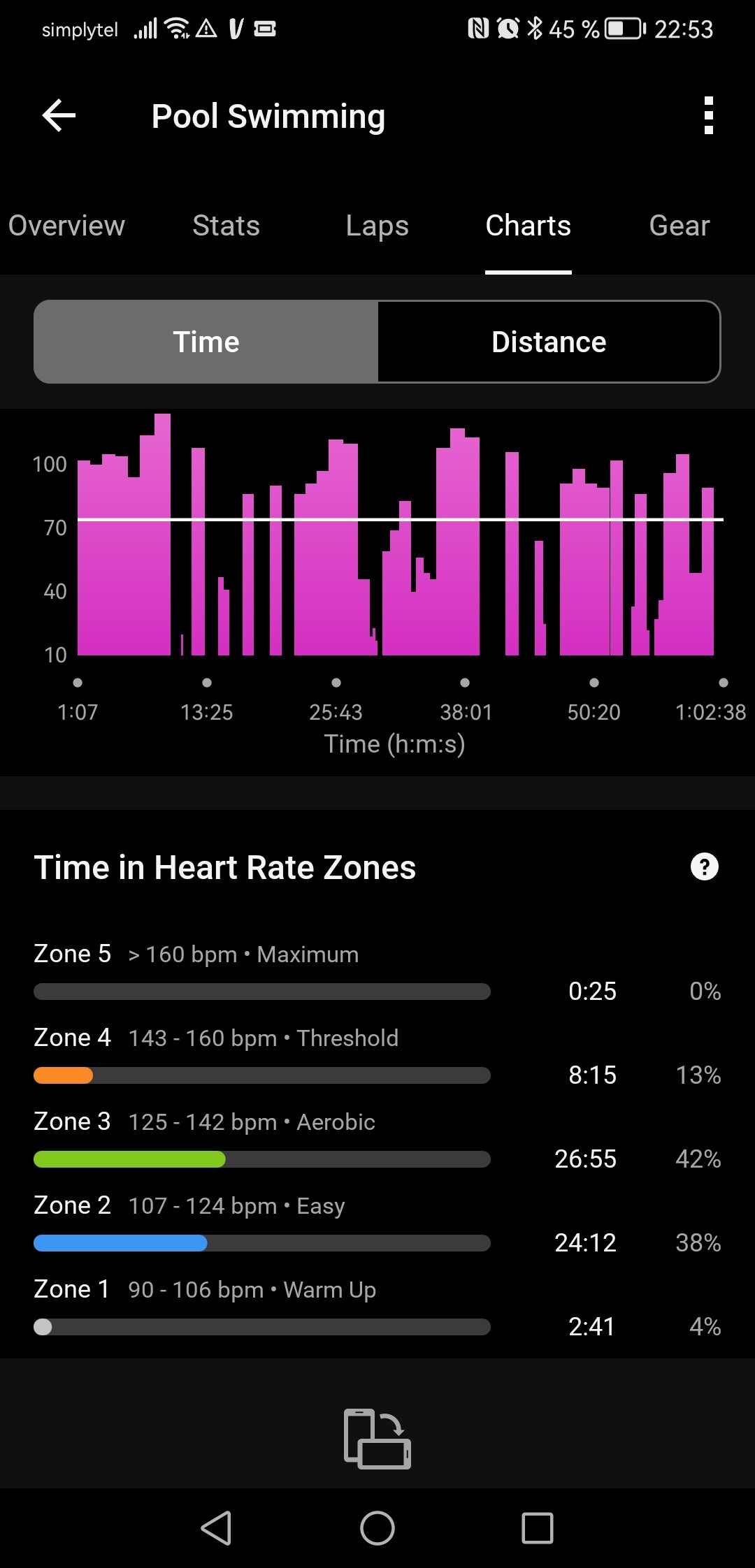Screen dimensions: 755x1568
Task: Switch to the Overview tab
Action: (66, 226)
